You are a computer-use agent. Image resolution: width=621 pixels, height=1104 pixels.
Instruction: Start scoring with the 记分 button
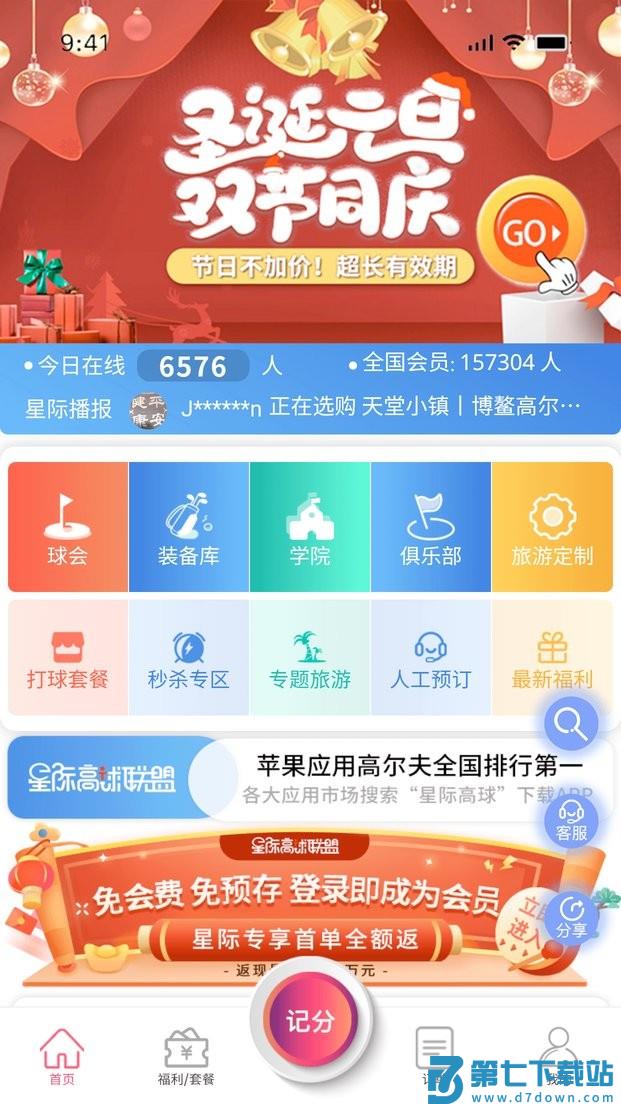point(310,1020)
